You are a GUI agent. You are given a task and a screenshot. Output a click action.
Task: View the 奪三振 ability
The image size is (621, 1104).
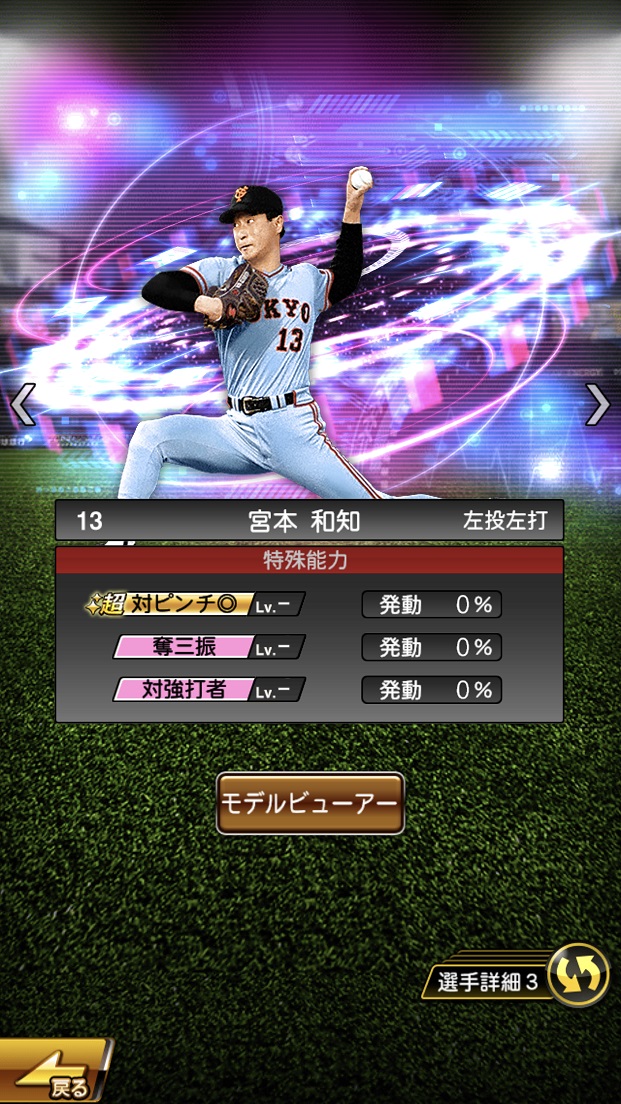click(208, 647)
